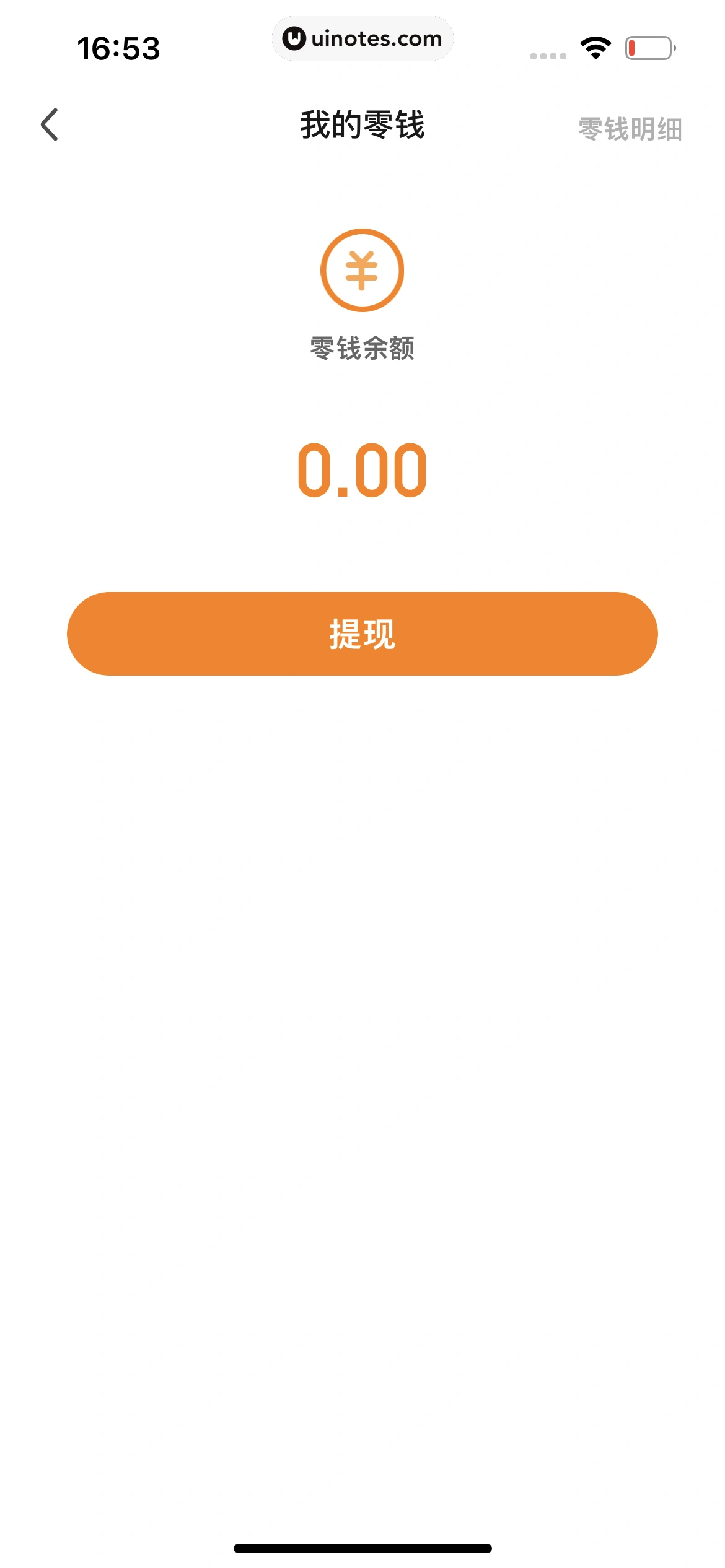Tap the 提现 withdraw button
Image resolution: width=725 pixels, height=1568 pixels.
[362, 634]
